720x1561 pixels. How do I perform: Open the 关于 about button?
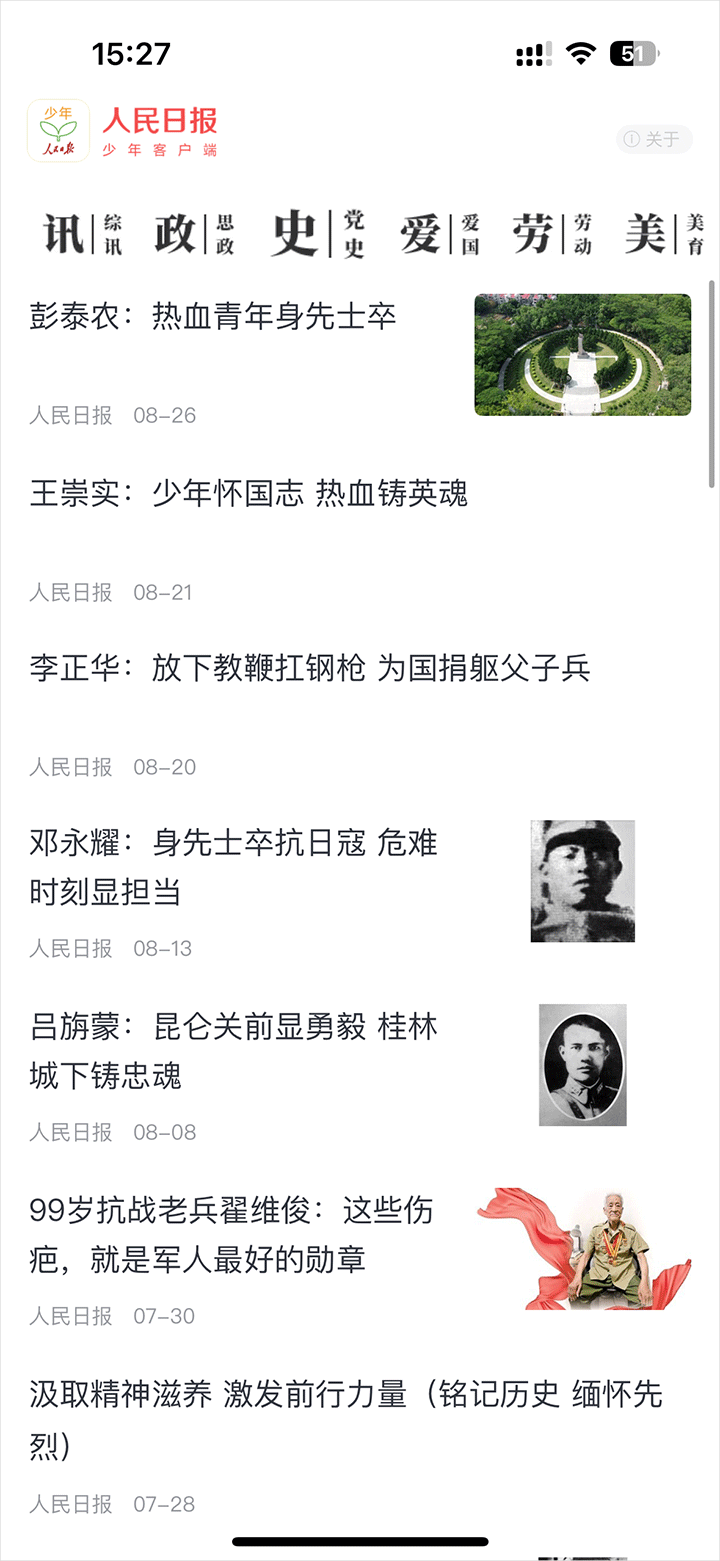pos(653,139)
